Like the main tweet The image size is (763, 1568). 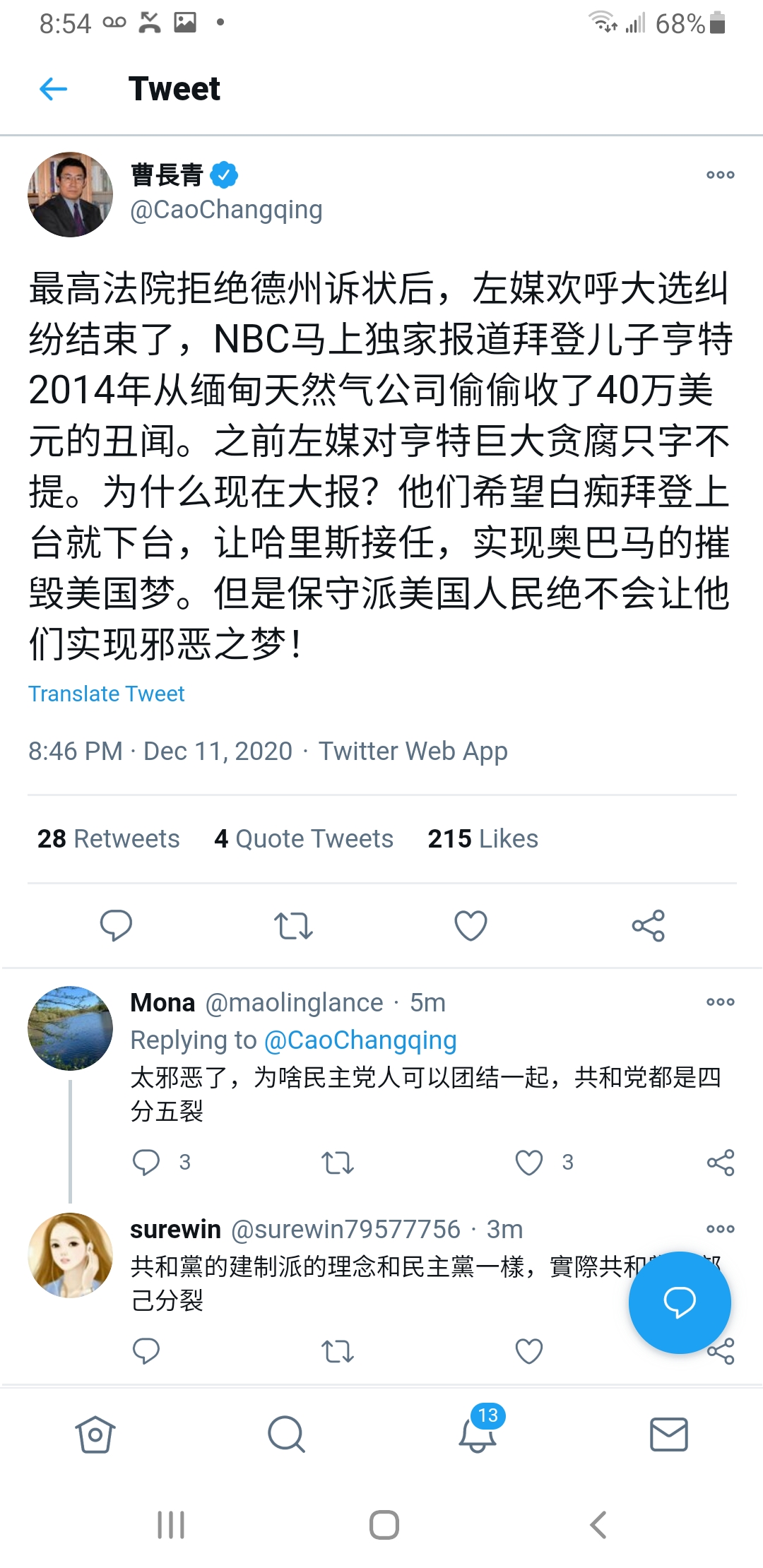point(471,925)
